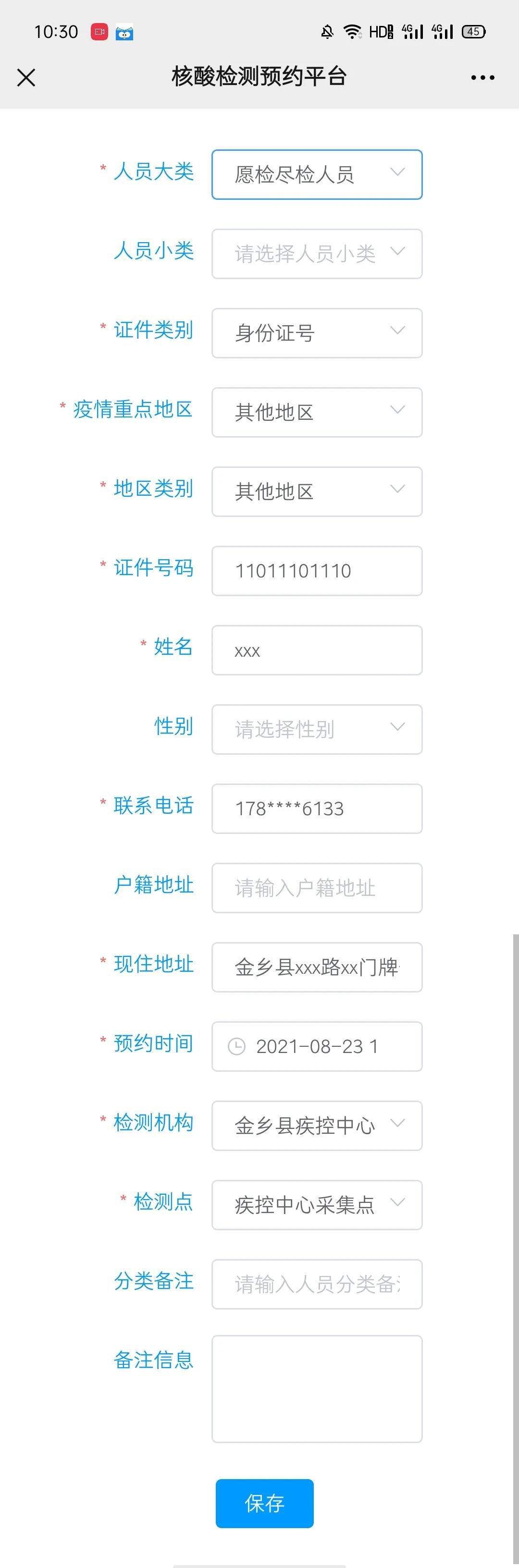Viewport: 519px width, 1568px height.
Task: Tap the 户籍地址 input field
Action: 317,887
